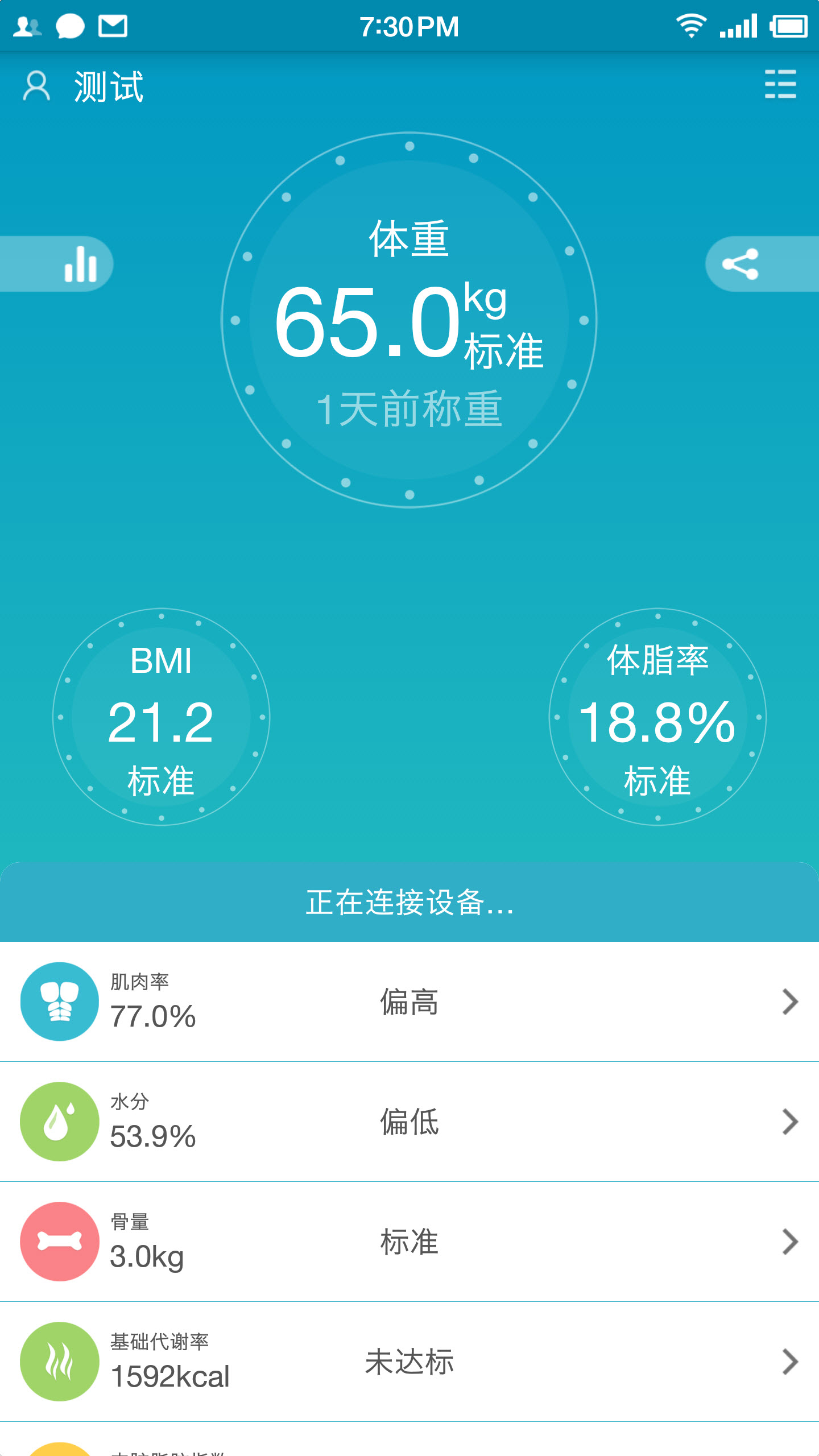
Task: Open the bar chart statistics
Action: coord(80,264)
